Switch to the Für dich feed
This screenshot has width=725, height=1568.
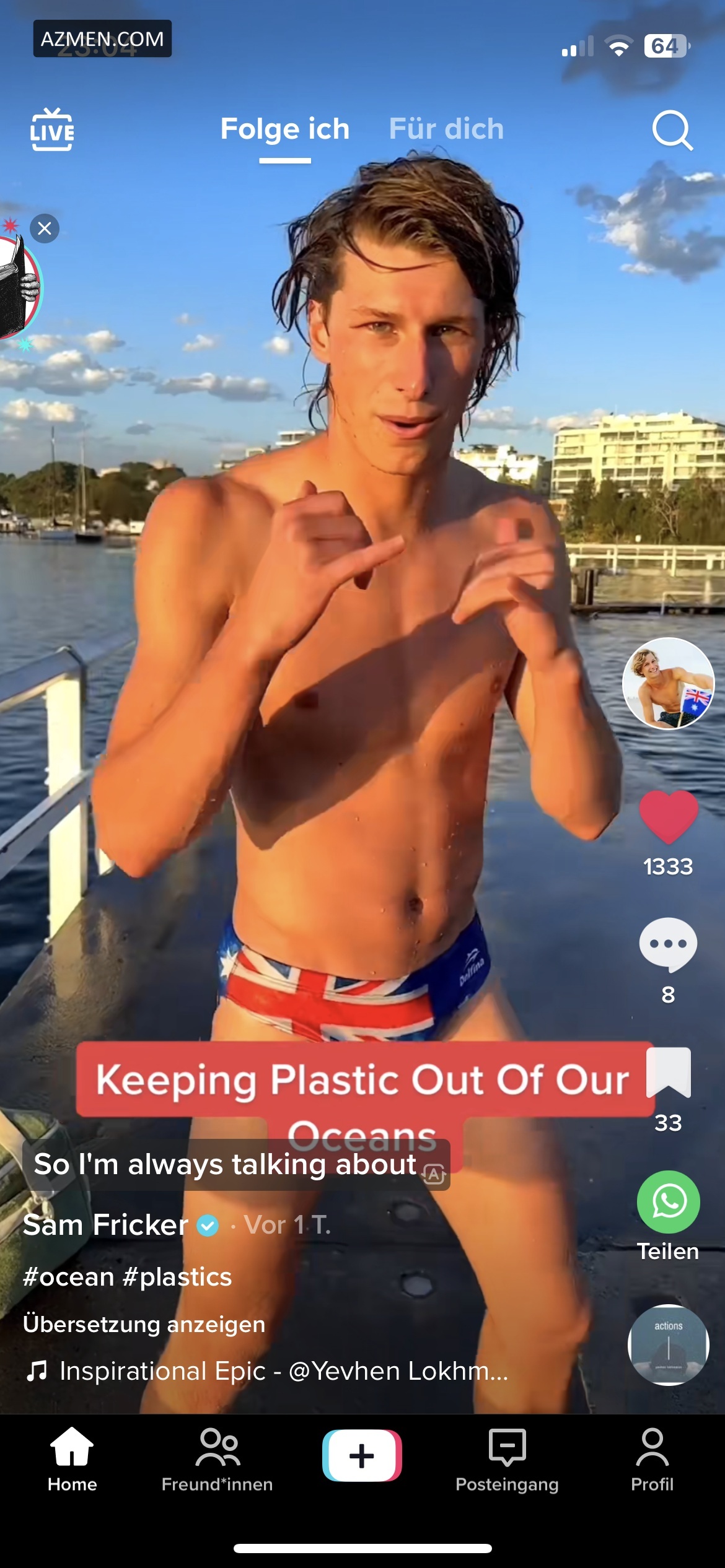[446, 129]
